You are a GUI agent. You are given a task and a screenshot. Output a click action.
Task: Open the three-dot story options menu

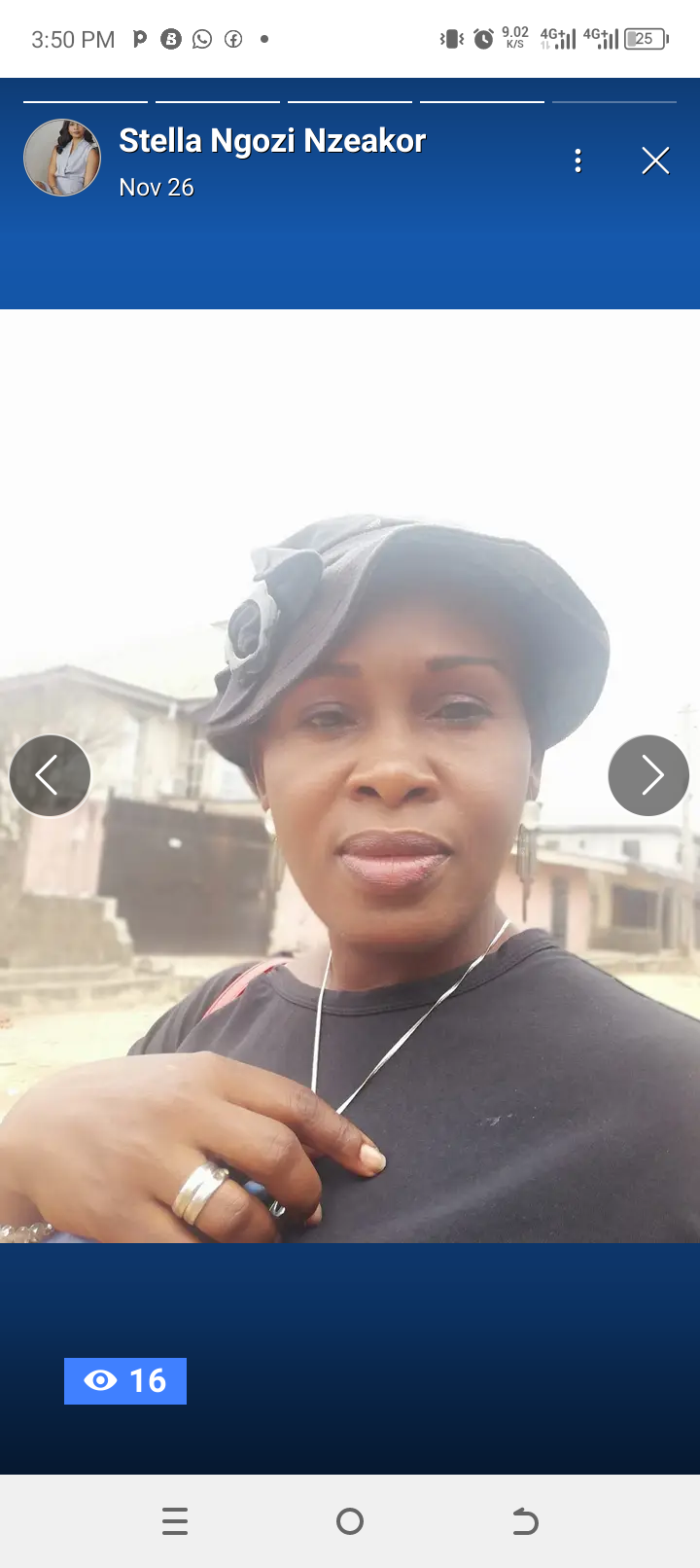point(578,160)
